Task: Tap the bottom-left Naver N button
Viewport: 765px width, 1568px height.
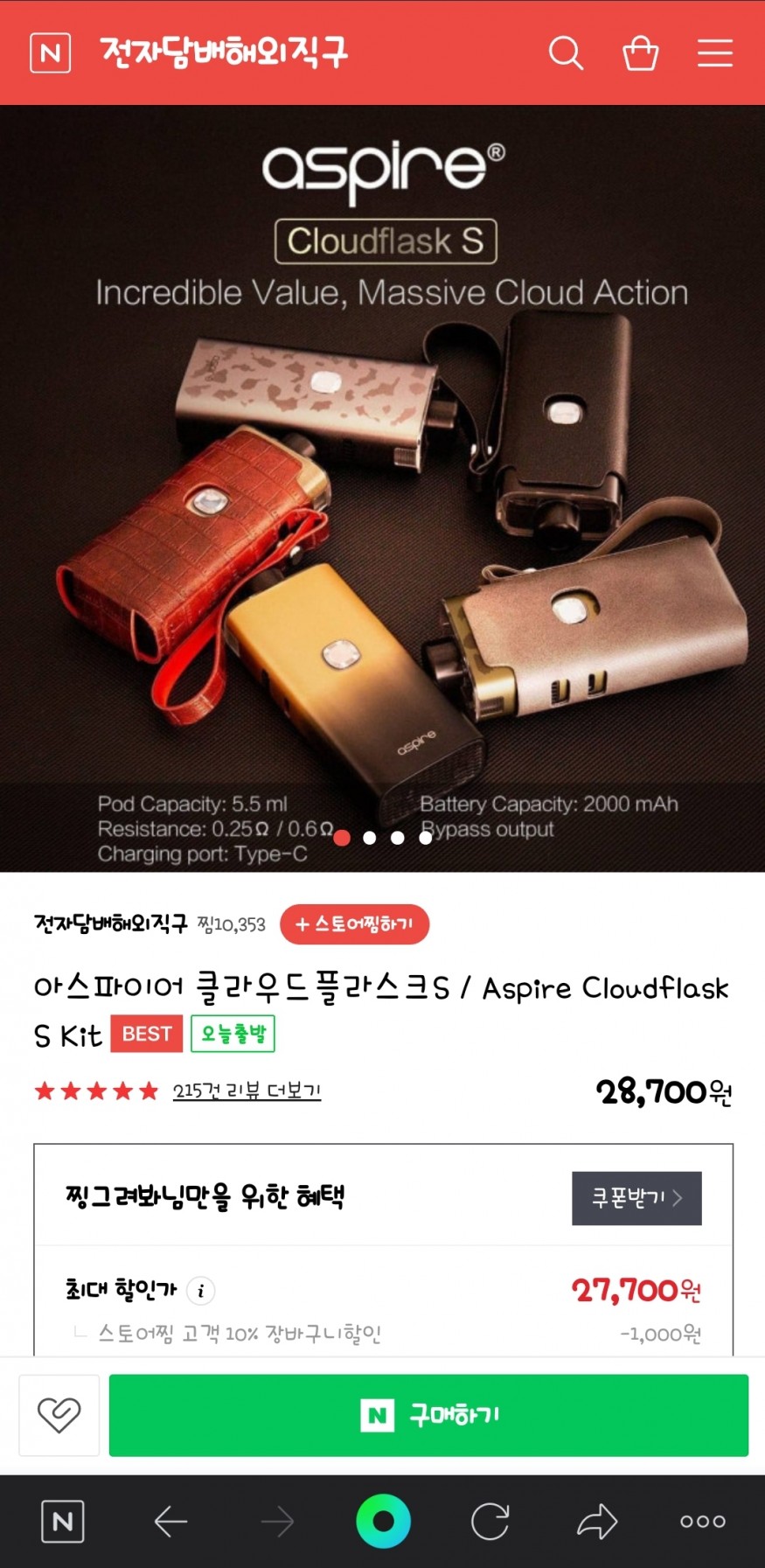Action: pos(63,1522)
